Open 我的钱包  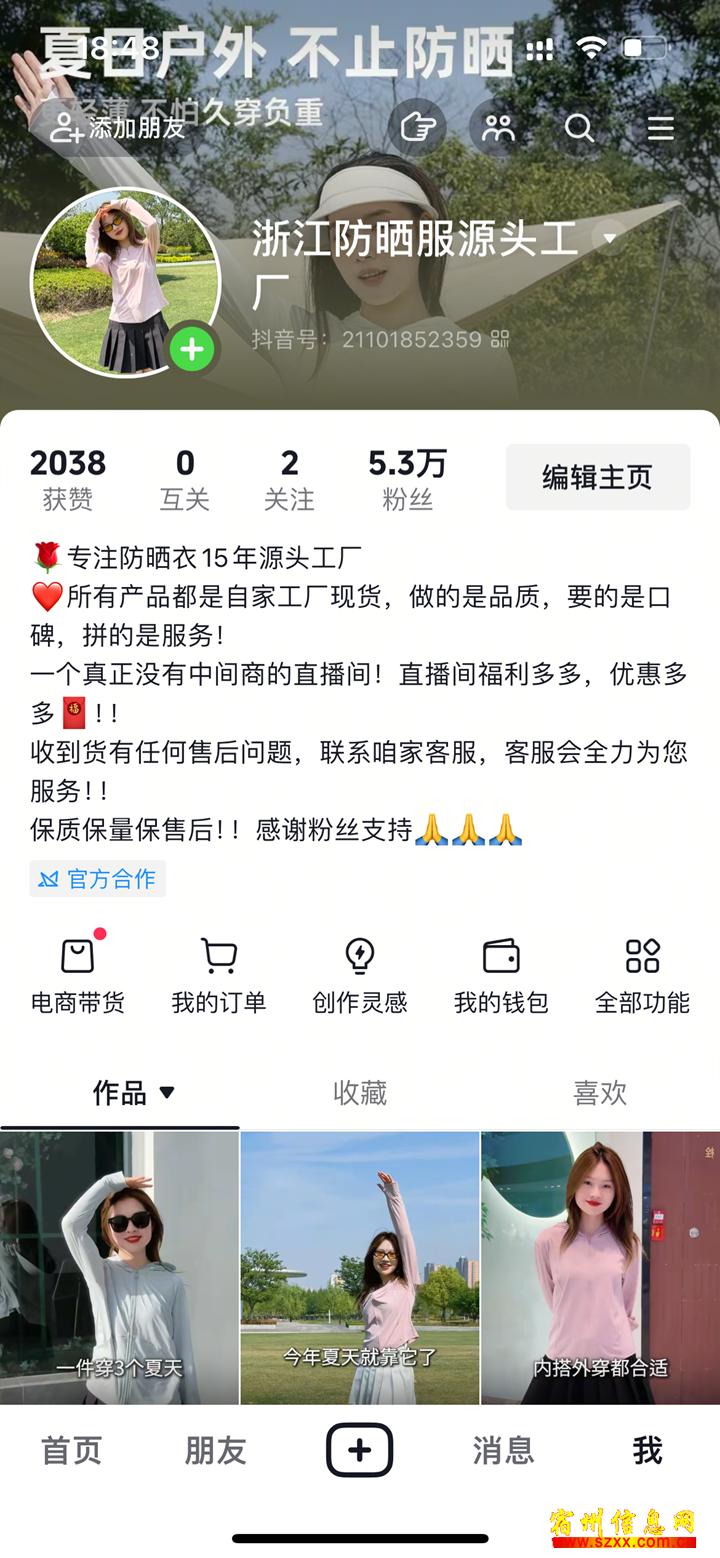pos(501,975)
